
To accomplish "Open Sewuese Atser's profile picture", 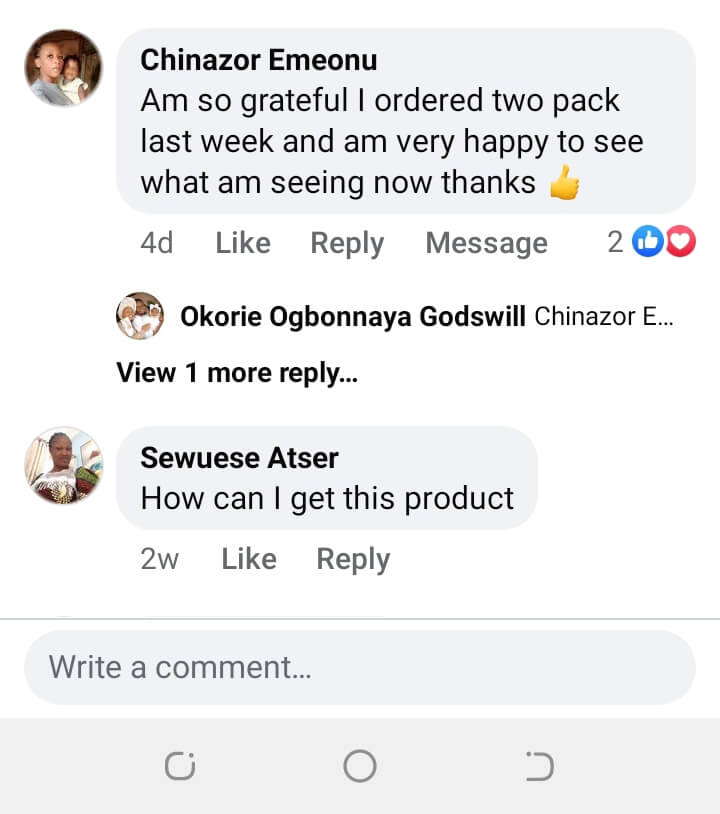I will click(x=63, y=466).
